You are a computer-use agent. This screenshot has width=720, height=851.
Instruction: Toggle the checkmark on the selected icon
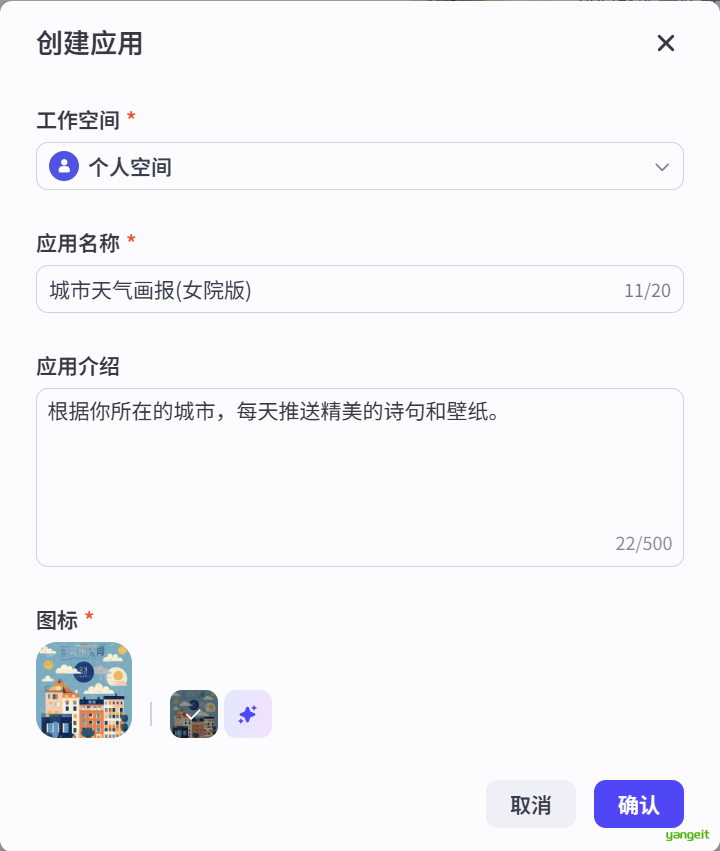click(193, 714)
